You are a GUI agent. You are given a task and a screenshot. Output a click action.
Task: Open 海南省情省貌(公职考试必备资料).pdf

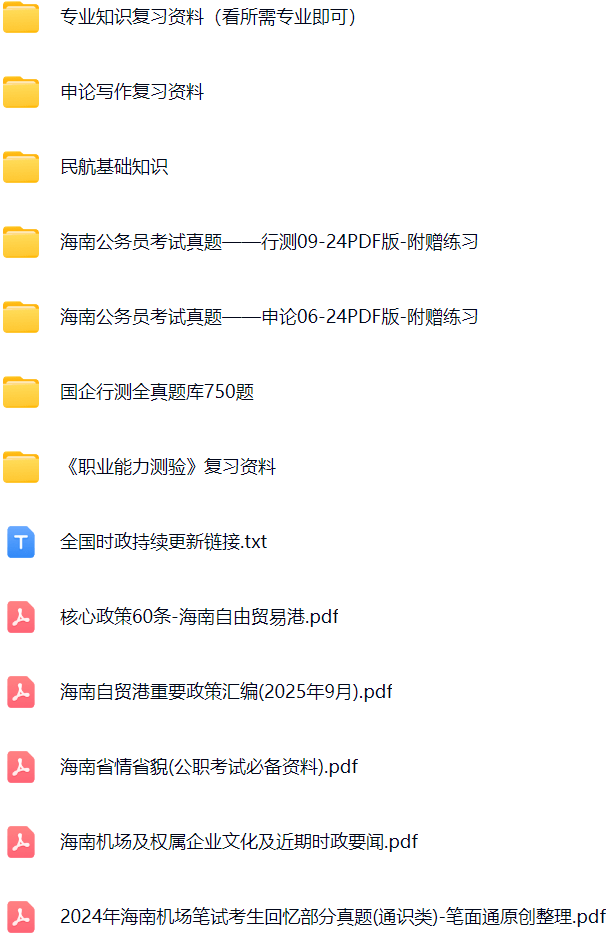coord(209,767)
